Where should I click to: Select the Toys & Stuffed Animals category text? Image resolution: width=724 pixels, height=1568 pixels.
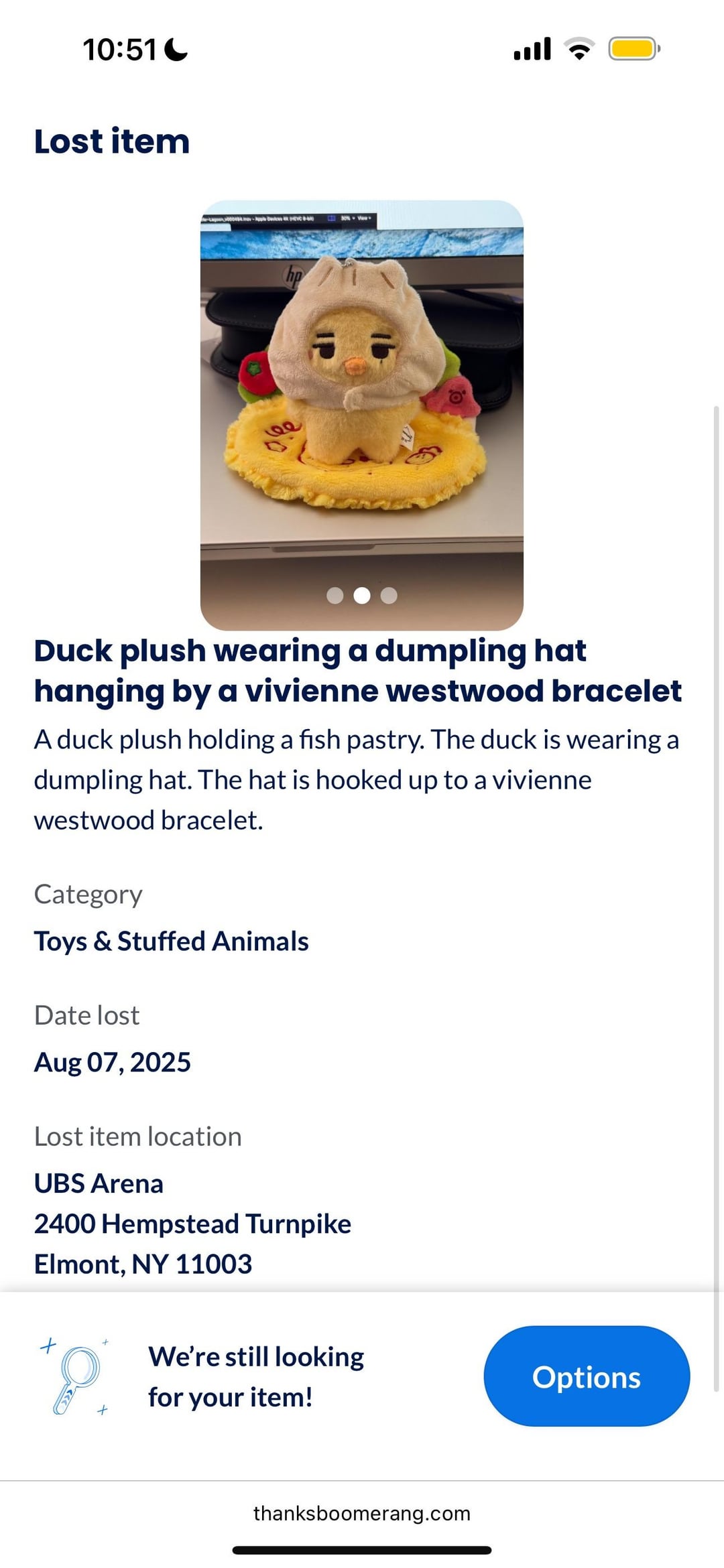click(172, 941)
